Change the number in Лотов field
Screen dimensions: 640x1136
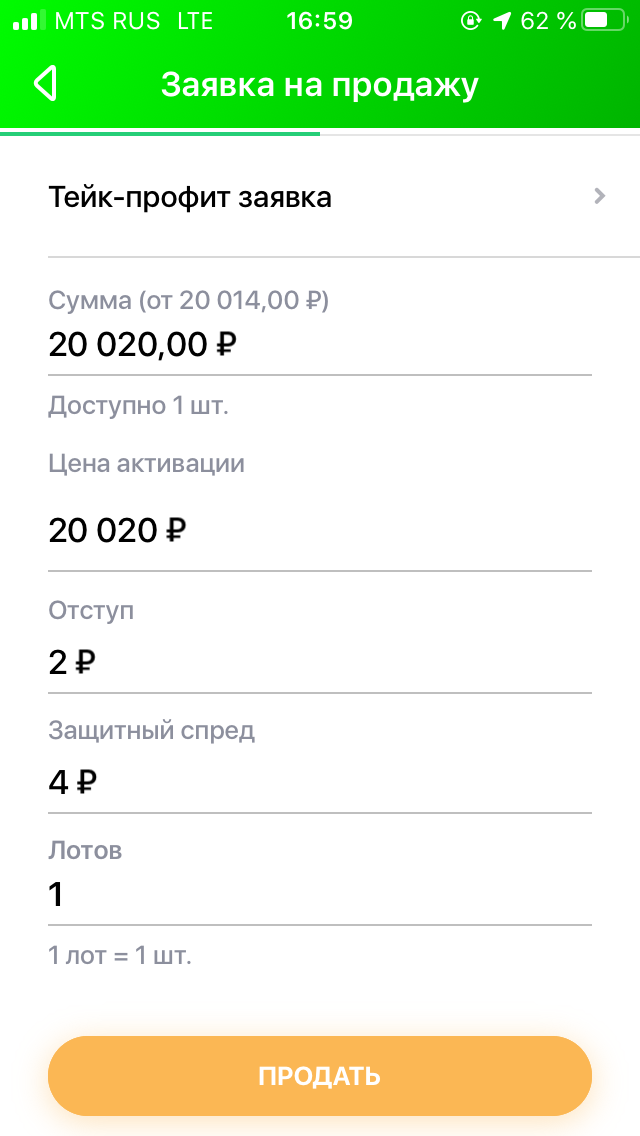[318, 894]
